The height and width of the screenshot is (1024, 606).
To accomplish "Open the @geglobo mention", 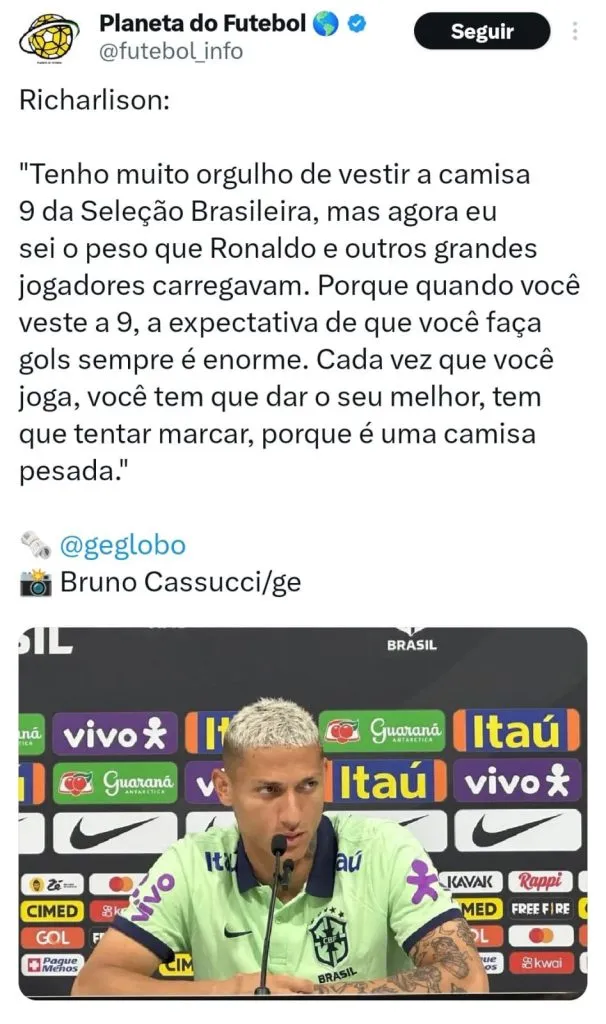I will 123,546.
